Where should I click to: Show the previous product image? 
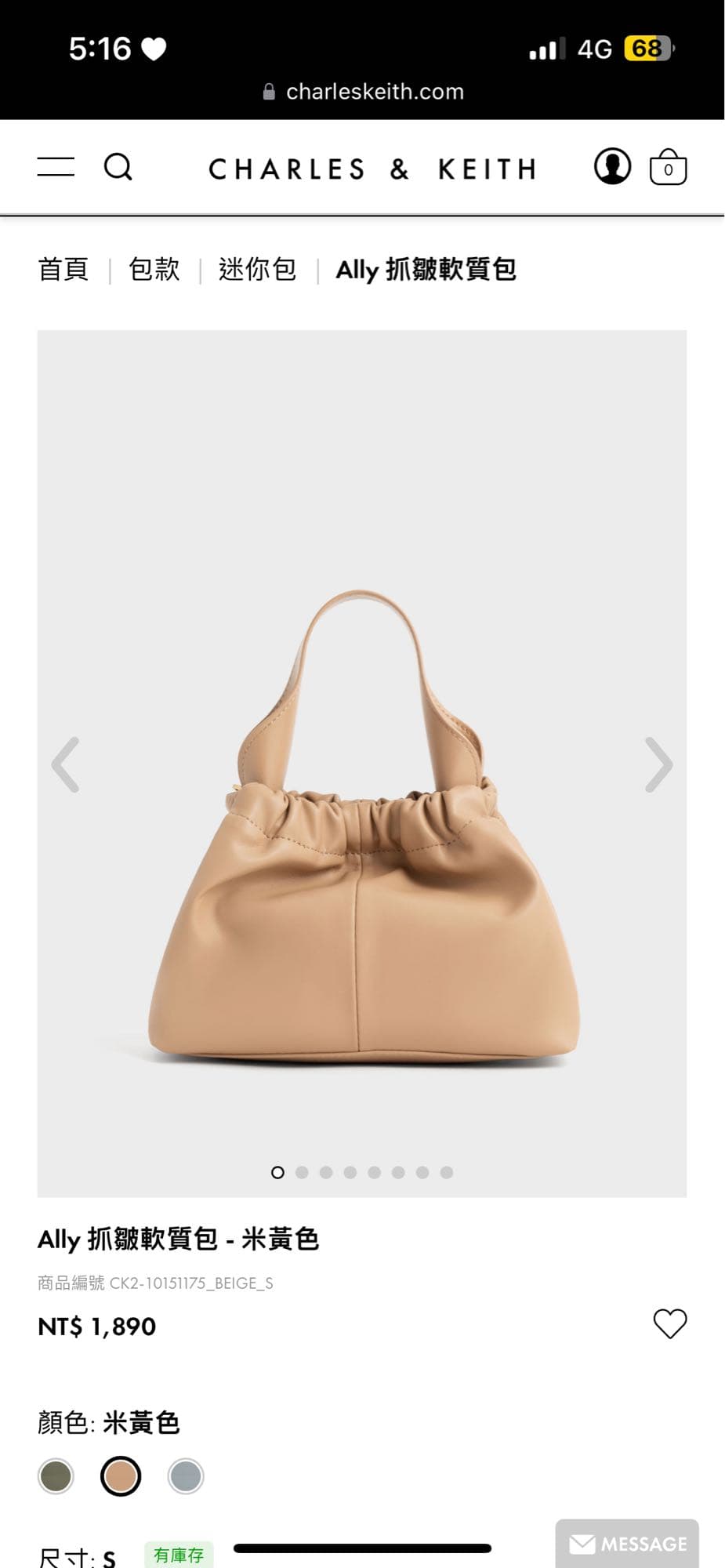point(66,764)
